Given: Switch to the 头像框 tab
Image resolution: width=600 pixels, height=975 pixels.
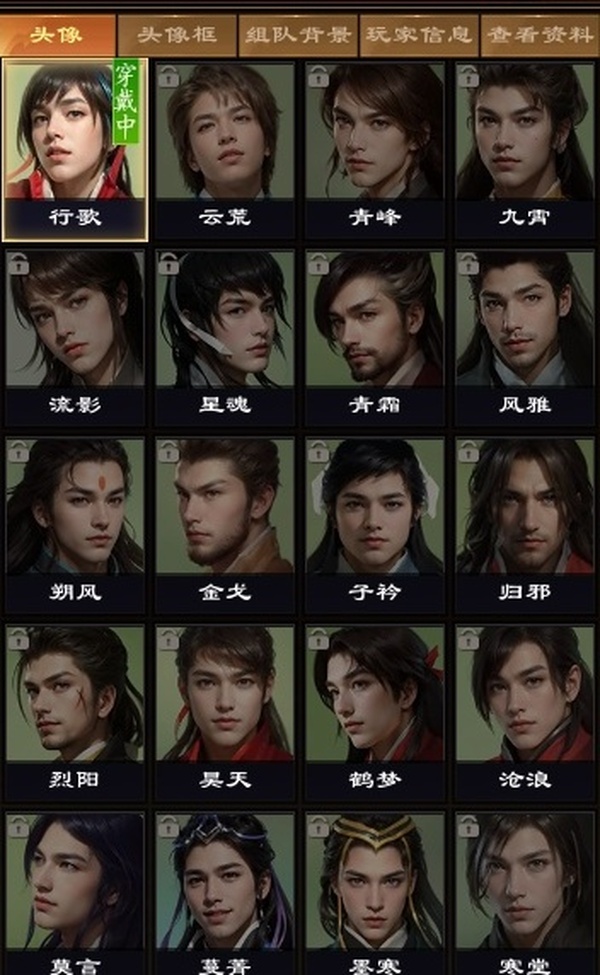Looking at the screenshot, I should [177, 35].
